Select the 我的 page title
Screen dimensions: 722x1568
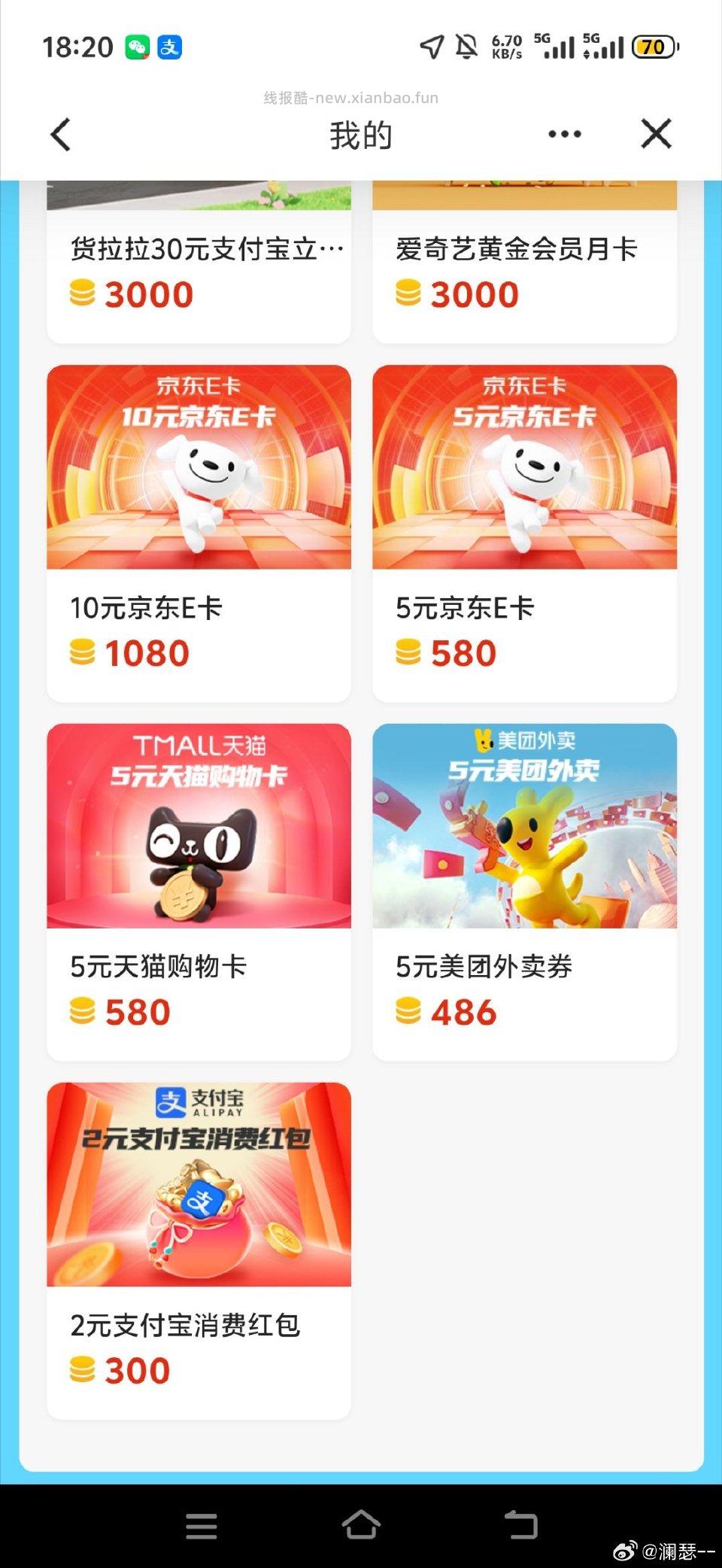pyautogui.click(x=360, y=135)
